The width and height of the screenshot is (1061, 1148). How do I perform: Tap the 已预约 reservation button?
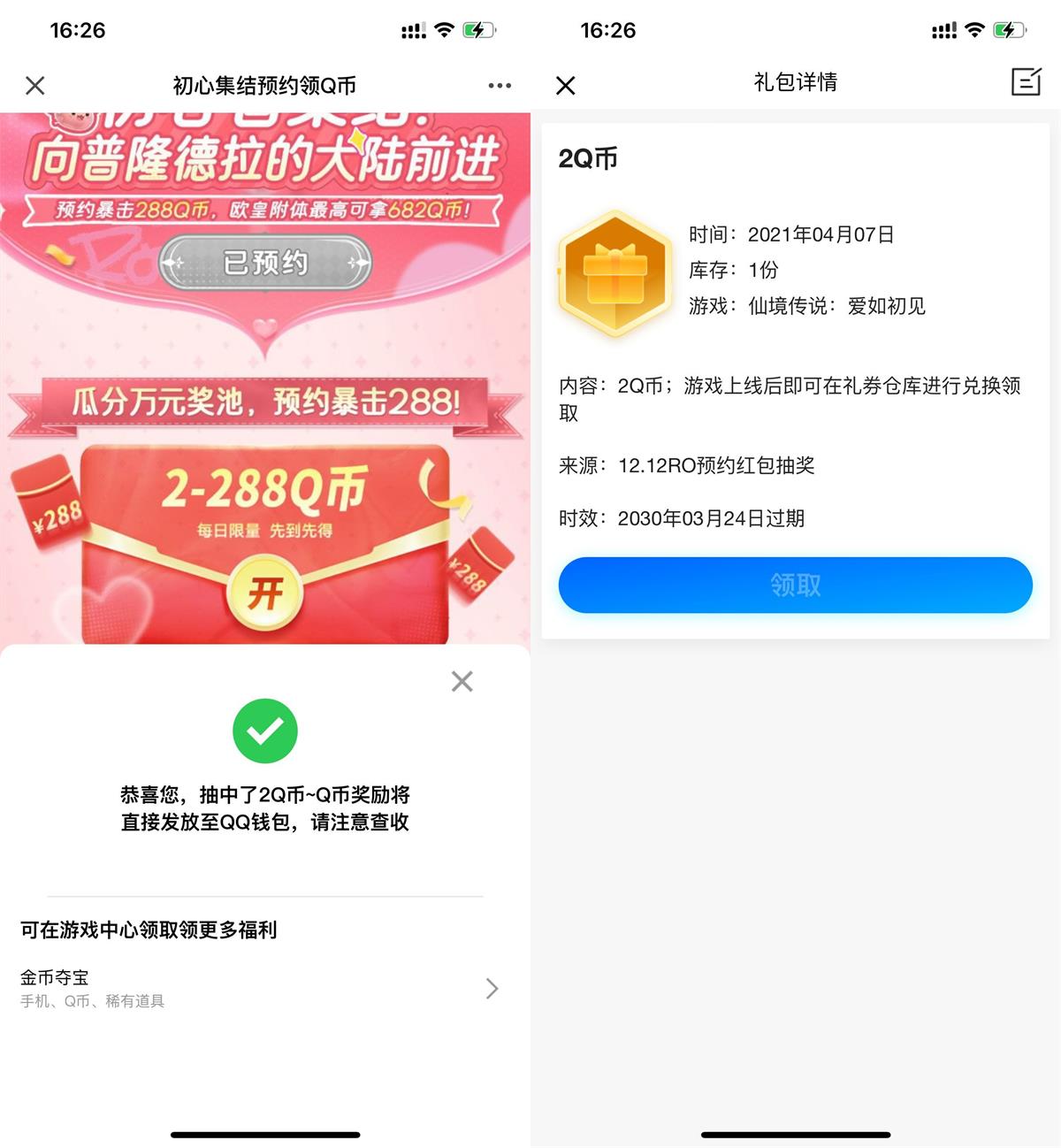(x=265, y=263)
